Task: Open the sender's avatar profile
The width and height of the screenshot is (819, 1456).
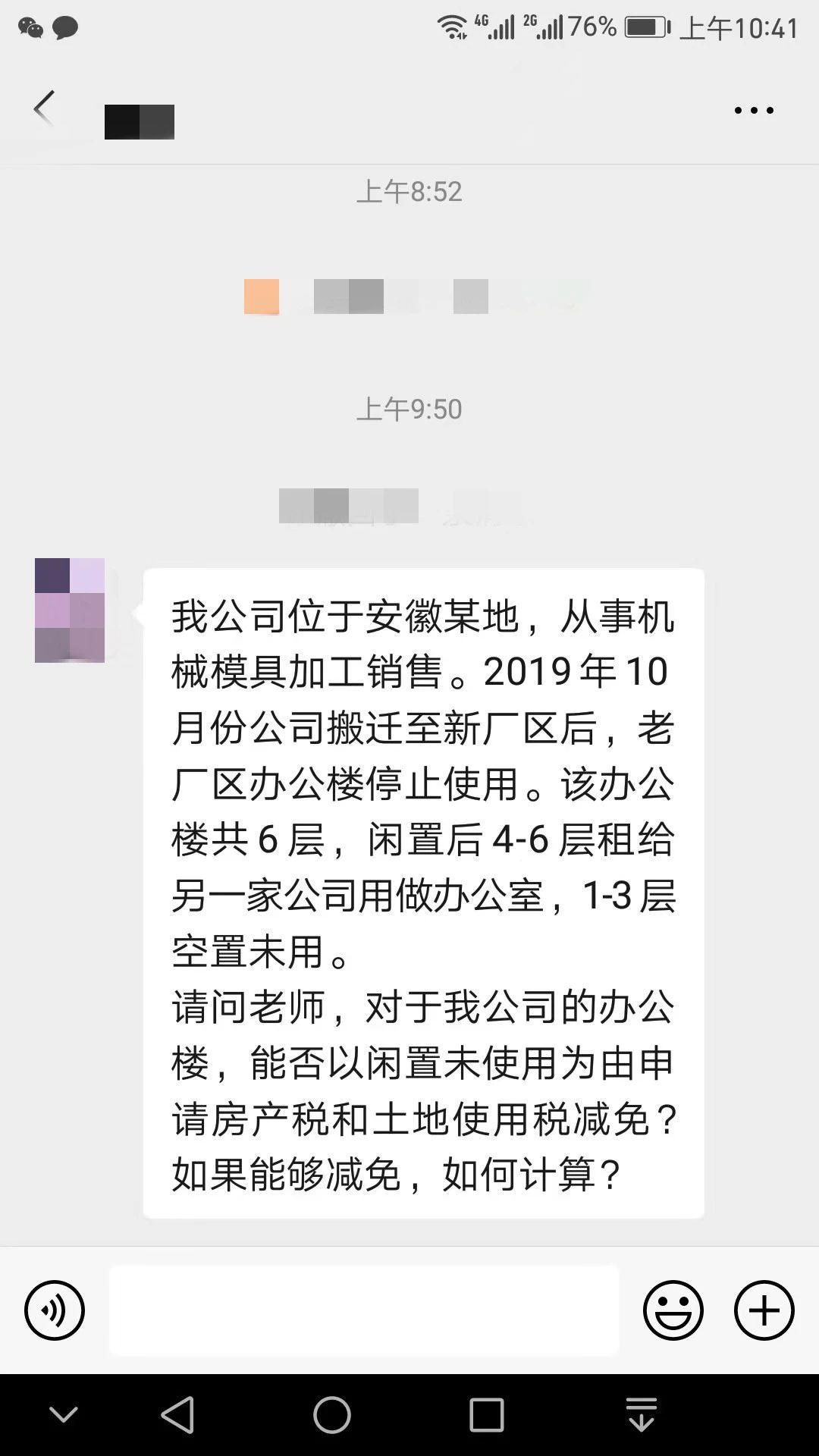Action: tap(70, 610)
